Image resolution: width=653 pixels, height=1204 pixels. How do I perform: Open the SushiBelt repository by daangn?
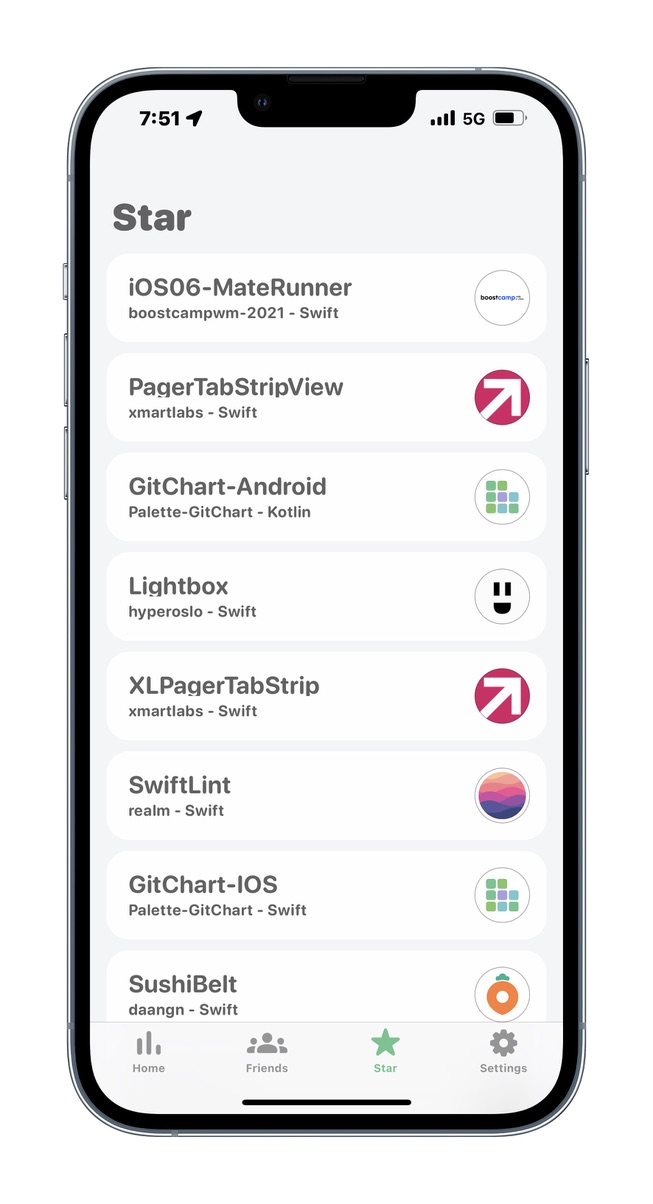(x=326, y=986)
